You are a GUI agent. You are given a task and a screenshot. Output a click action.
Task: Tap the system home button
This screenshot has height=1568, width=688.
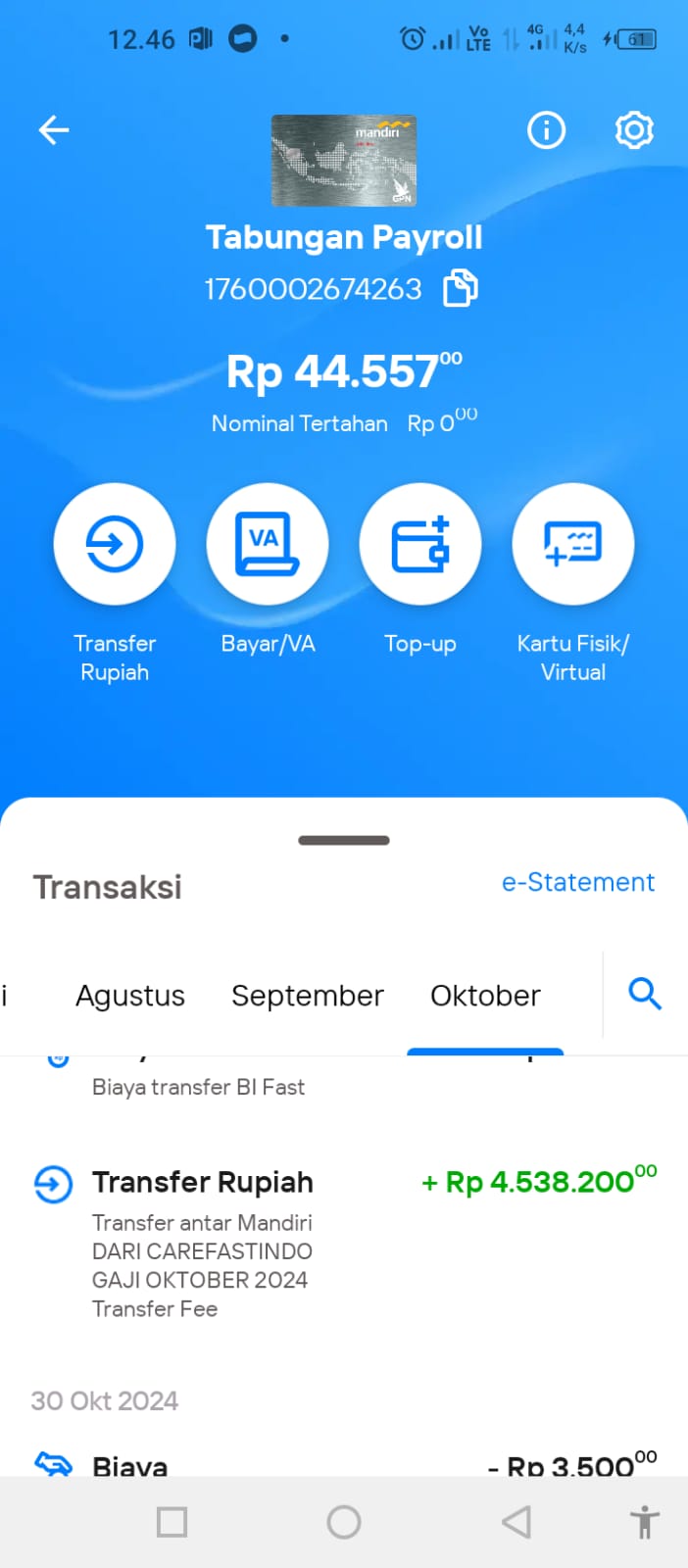coord(344,1522)
